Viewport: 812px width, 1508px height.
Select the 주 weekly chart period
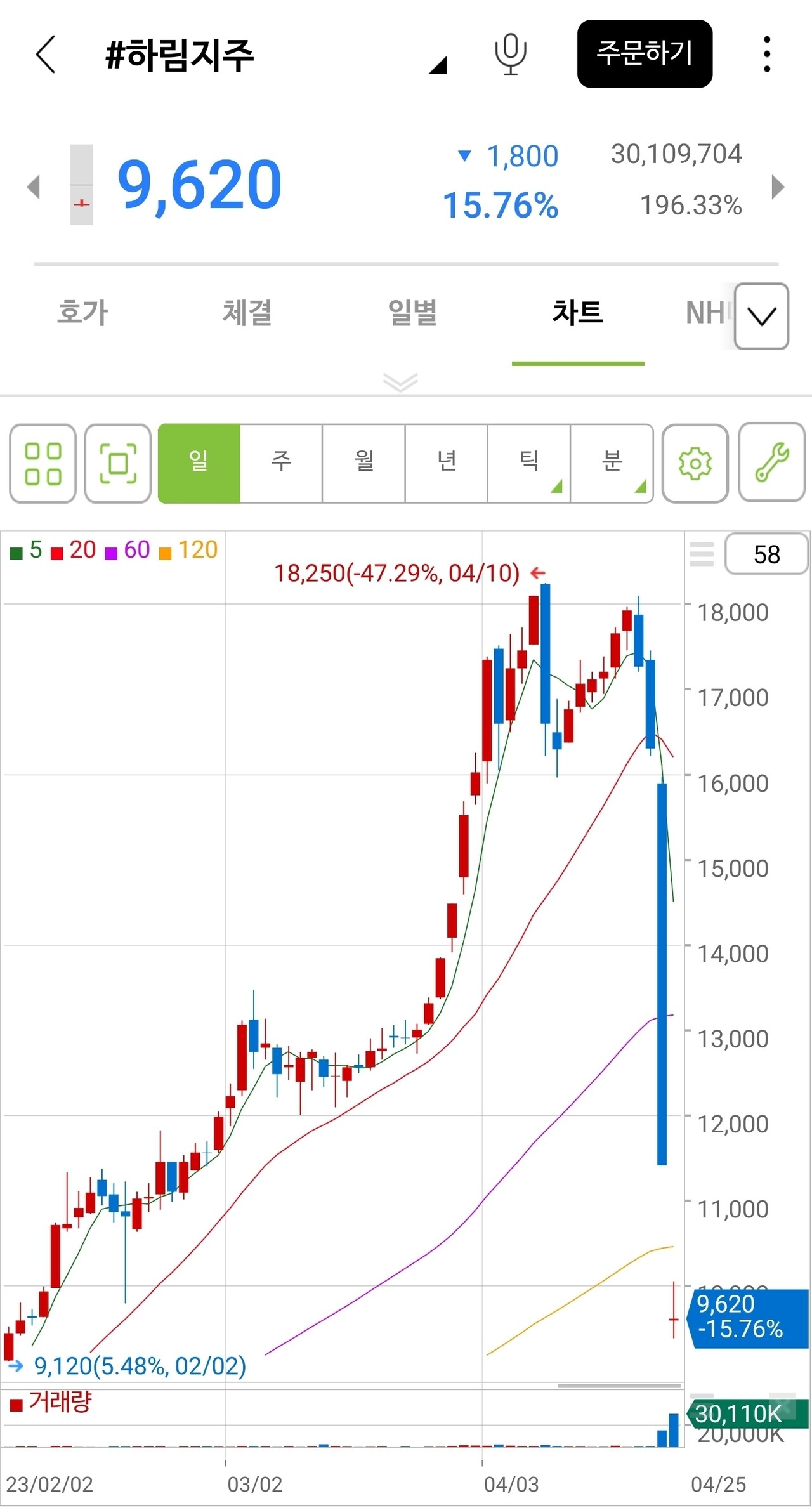tap(281, 463)
